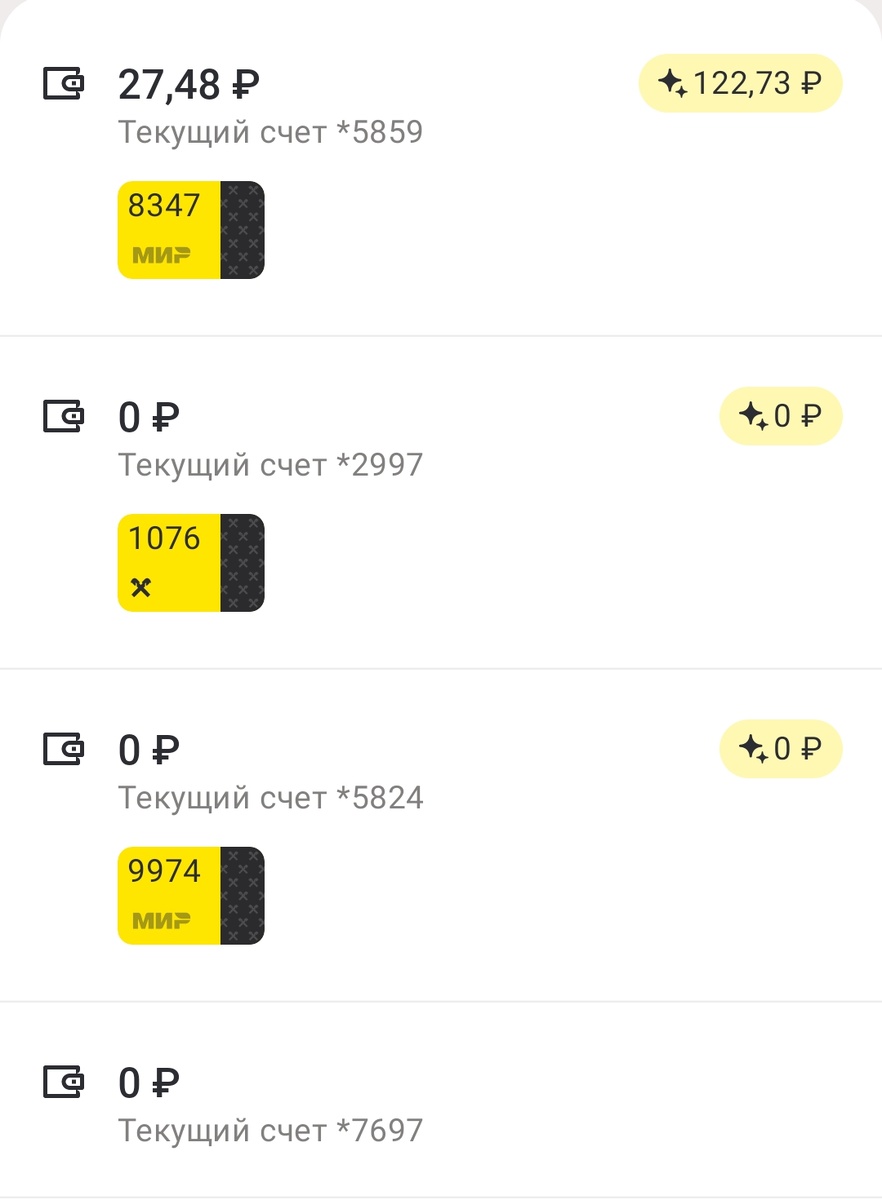Screen dimensions: 882x1200
Task: Open the 0 ₽ cashback badge for account *5824
Action: point(781,749)
